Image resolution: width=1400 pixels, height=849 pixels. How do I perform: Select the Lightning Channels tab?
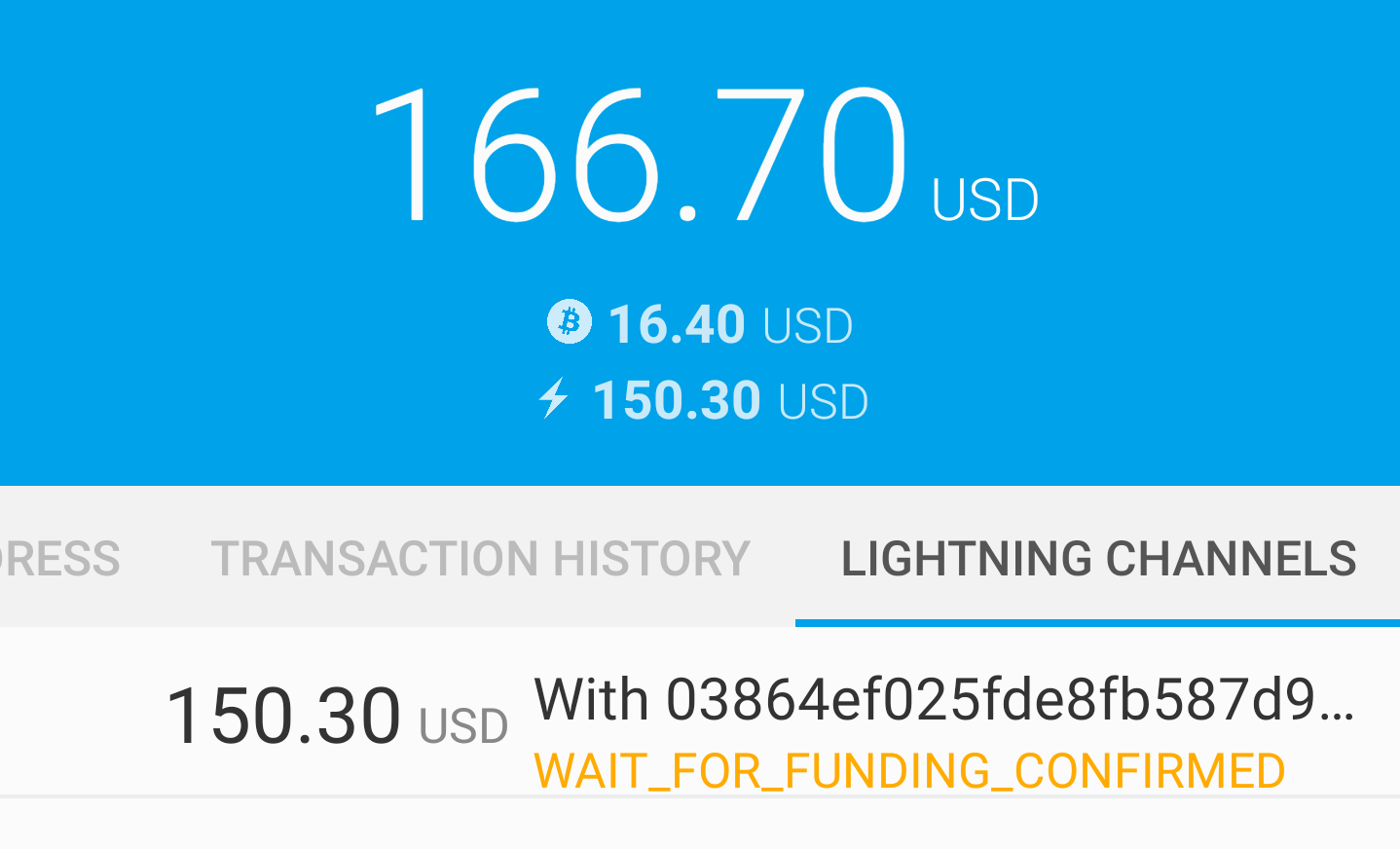pos(1098,558)
